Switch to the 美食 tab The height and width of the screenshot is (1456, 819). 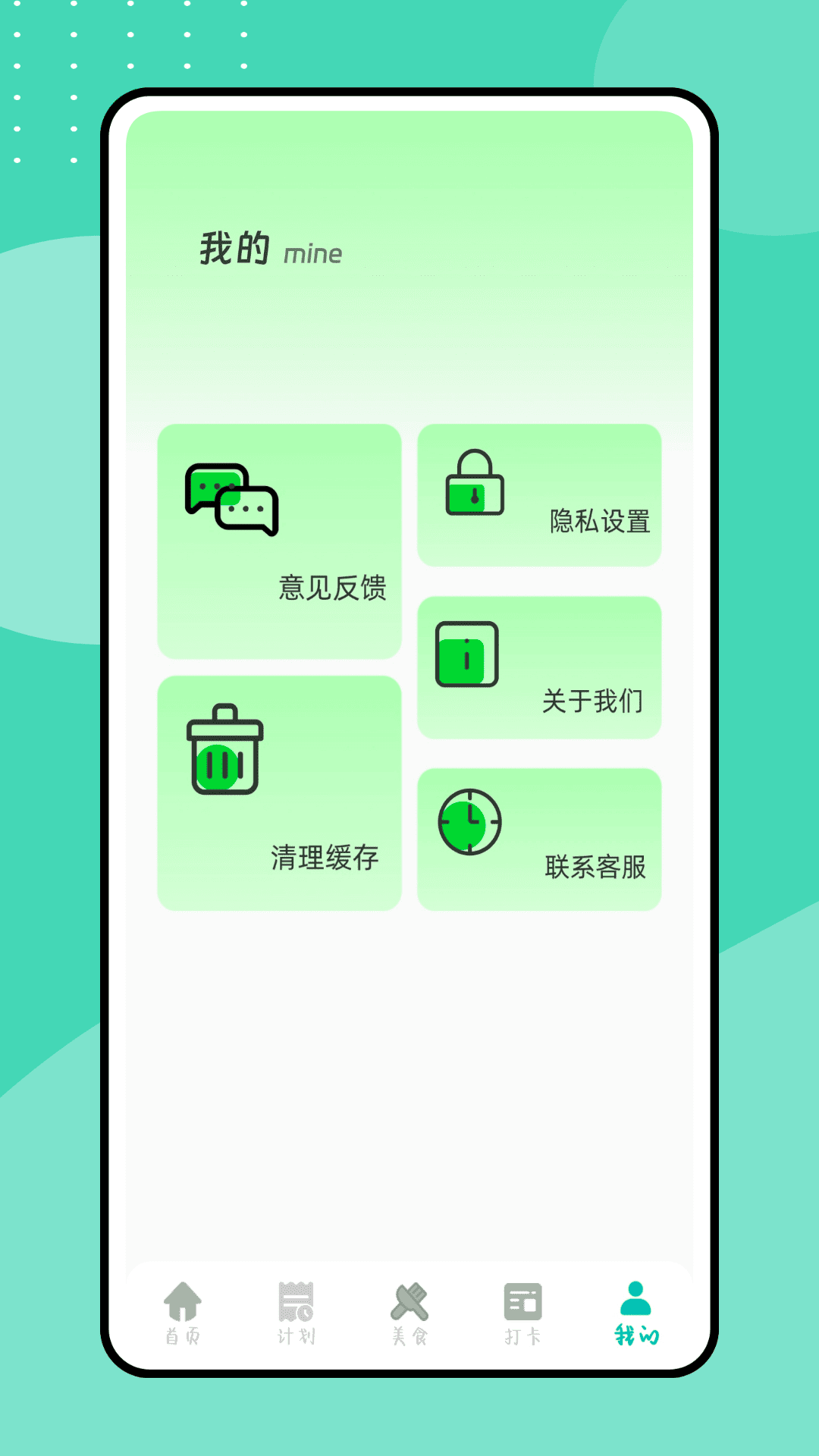(x=410, y=1316)
